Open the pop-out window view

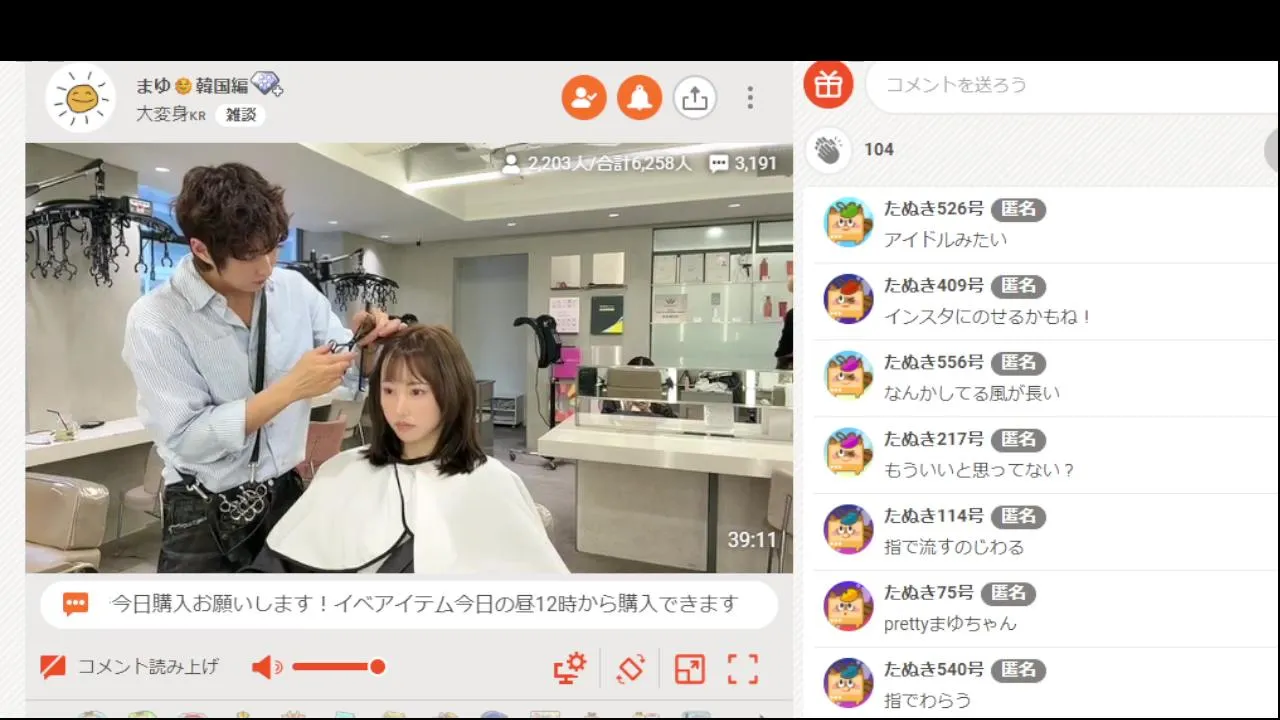(x=689, y=668)
